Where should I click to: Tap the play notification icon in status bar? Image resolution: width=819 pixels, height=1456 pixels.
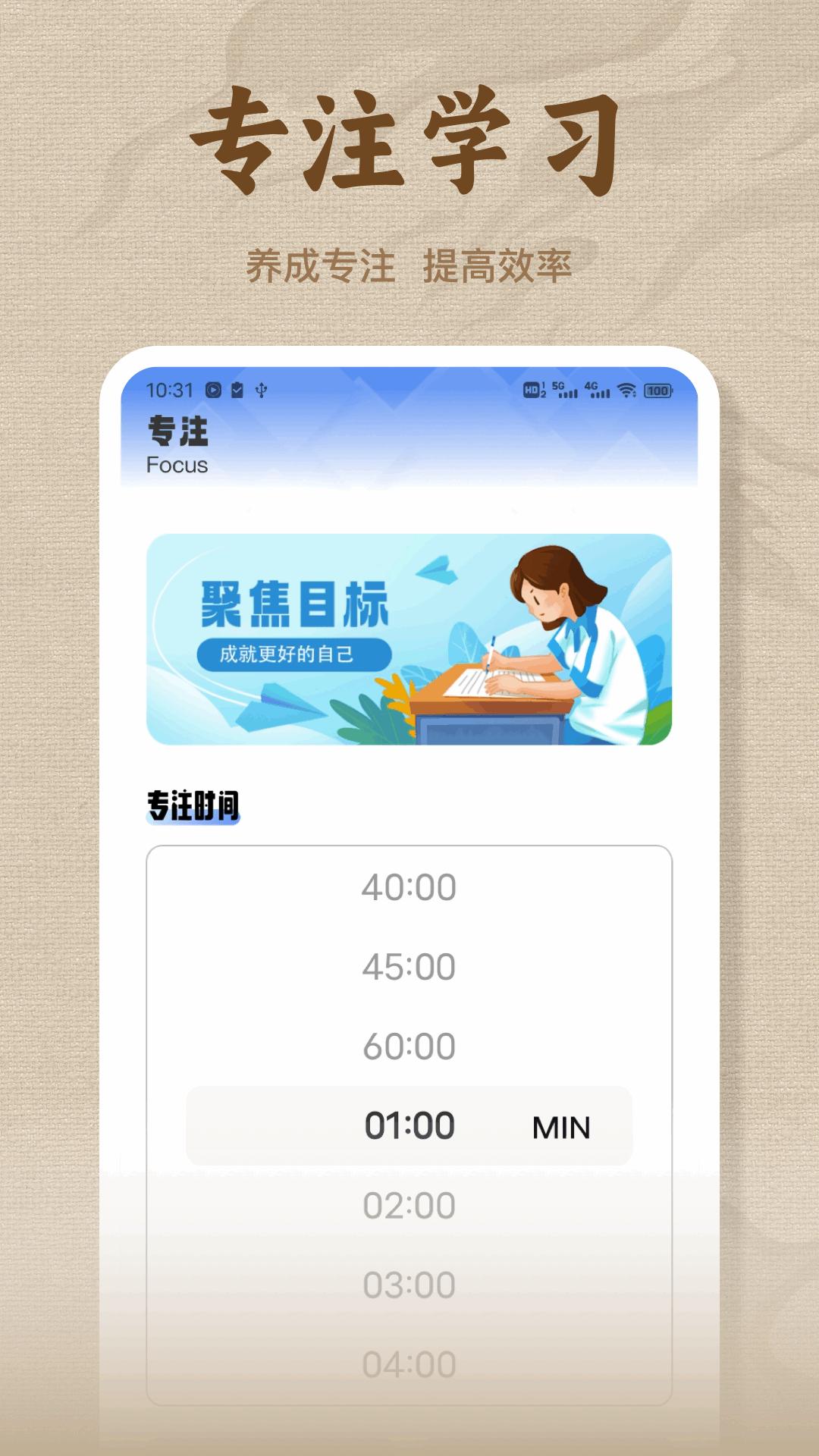(213, 388)
